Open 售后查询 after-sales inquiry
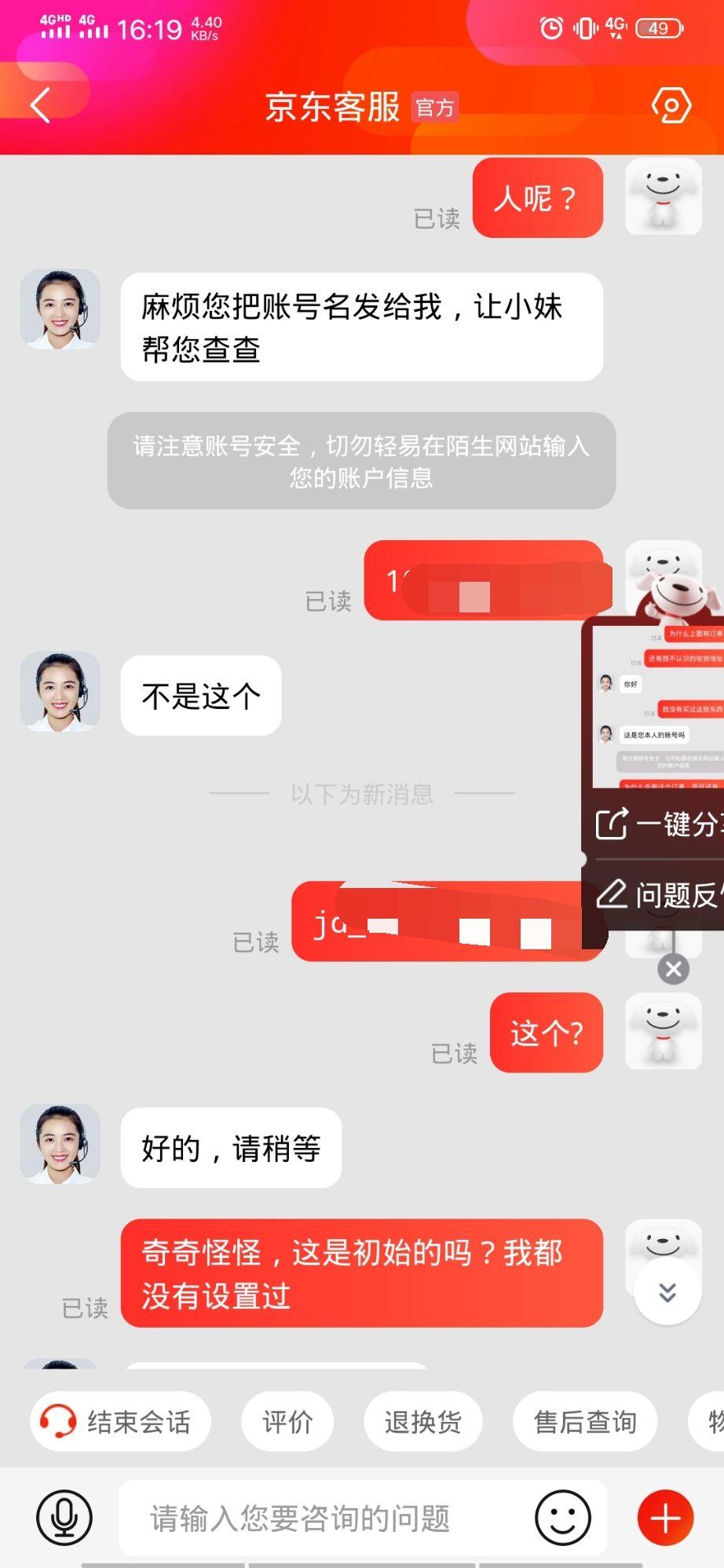724x1568 pixels. point(584,1421)
